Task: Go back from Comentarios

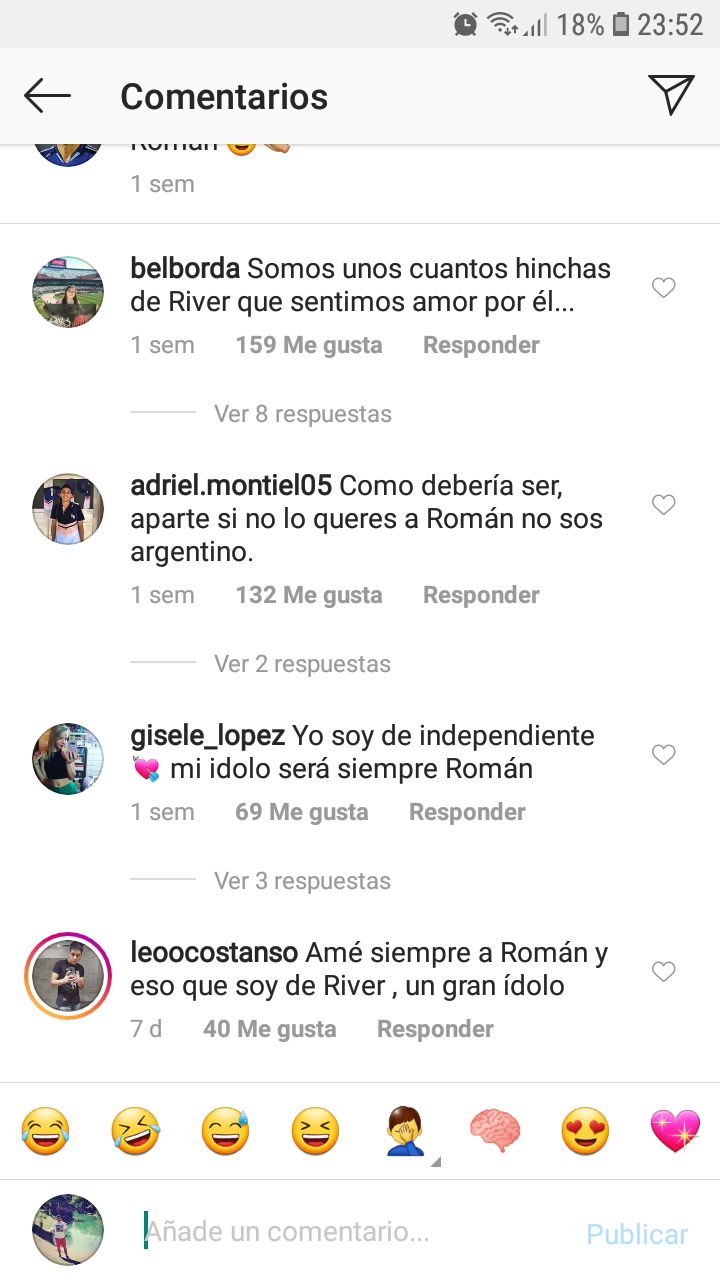Action: [47, 96]
